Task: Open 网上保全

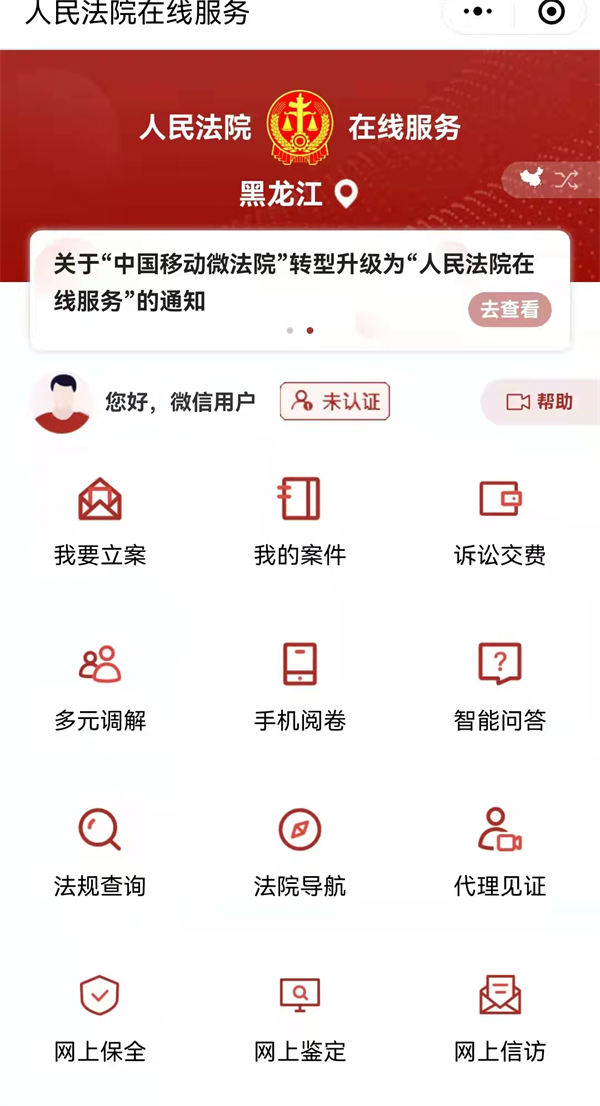Action: [100, 1019]
